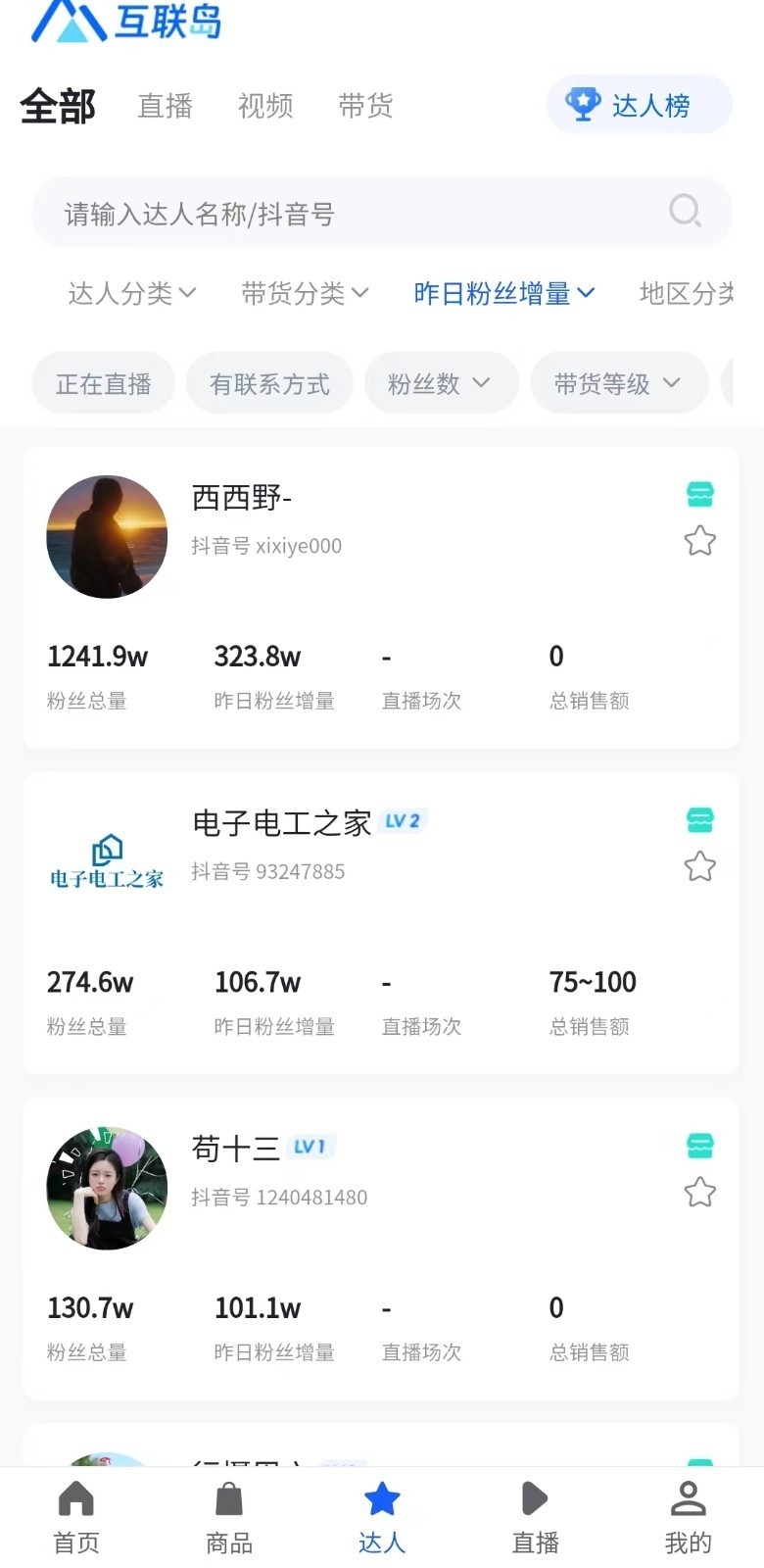Expand the 带货等级 filter chip
Image resolution: width=764 pixels, height=1568 pixels.
(x=619, y=383)
